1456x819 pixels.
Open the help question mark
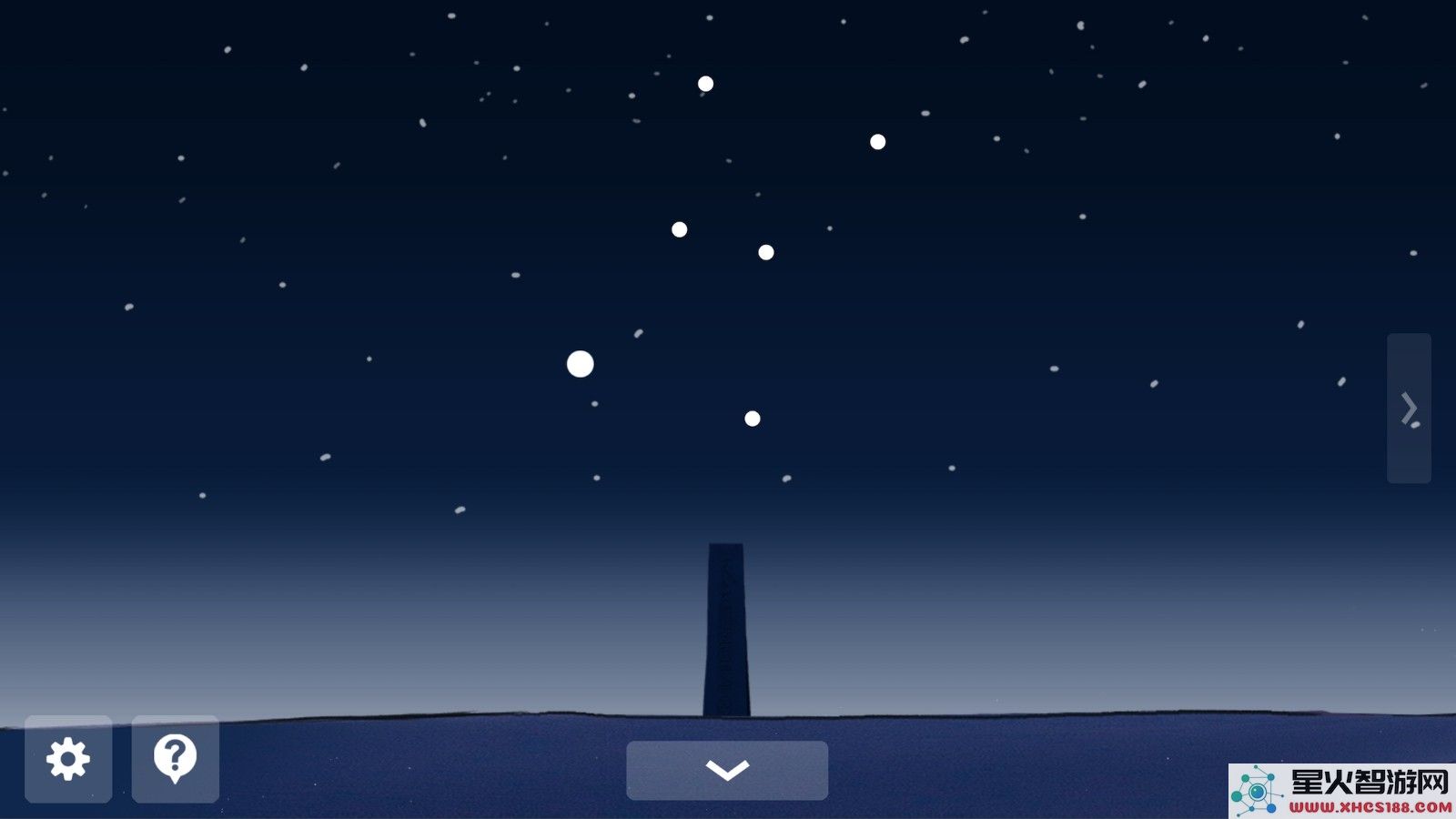(175, 759)
